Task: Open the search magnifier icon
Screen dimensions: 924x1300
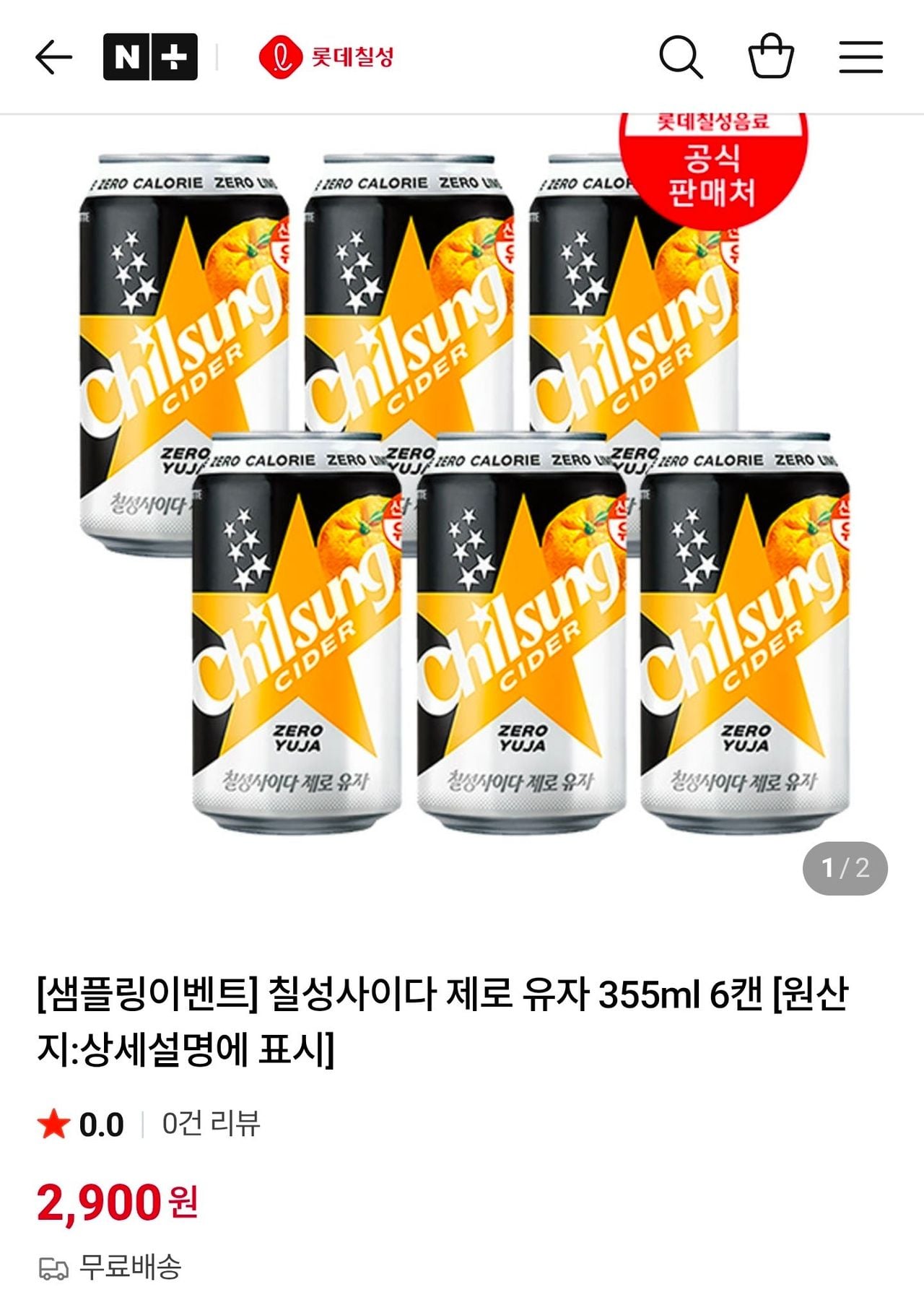Action: 681,56
